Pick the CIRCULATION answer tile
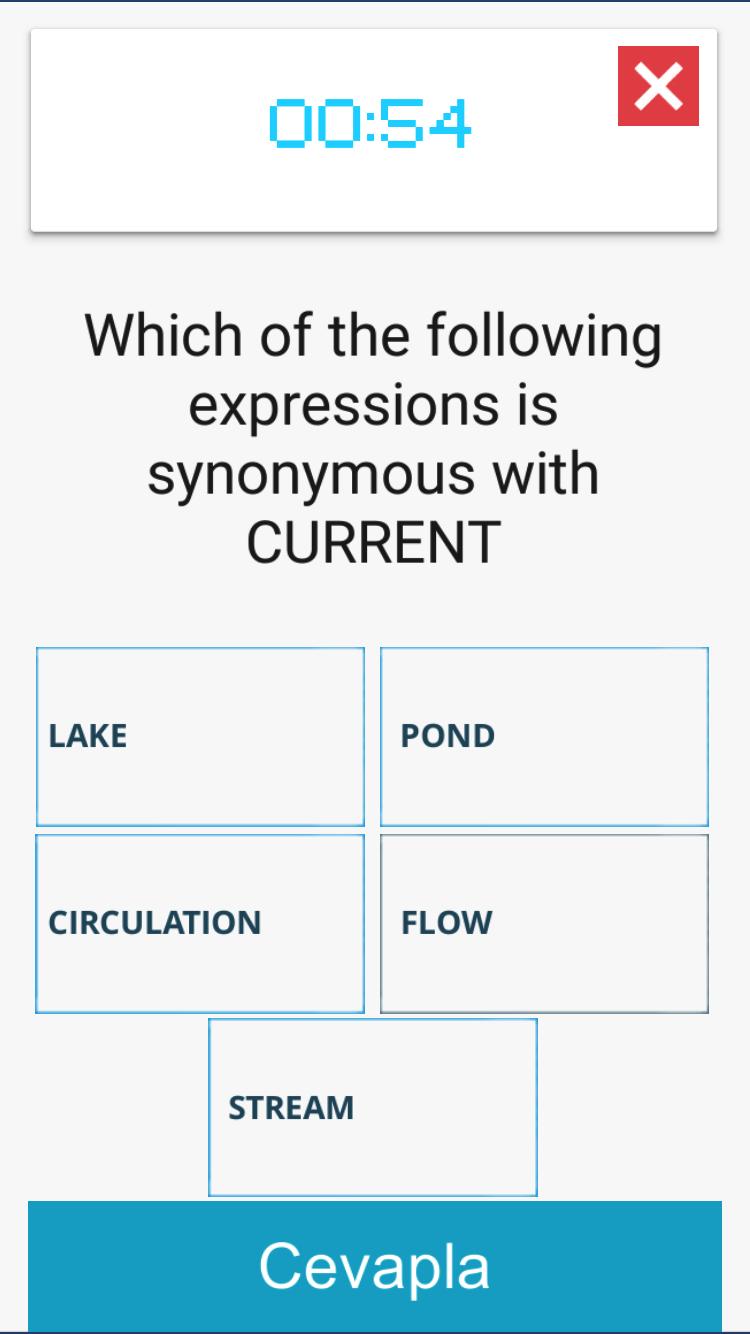 (200, 923)
